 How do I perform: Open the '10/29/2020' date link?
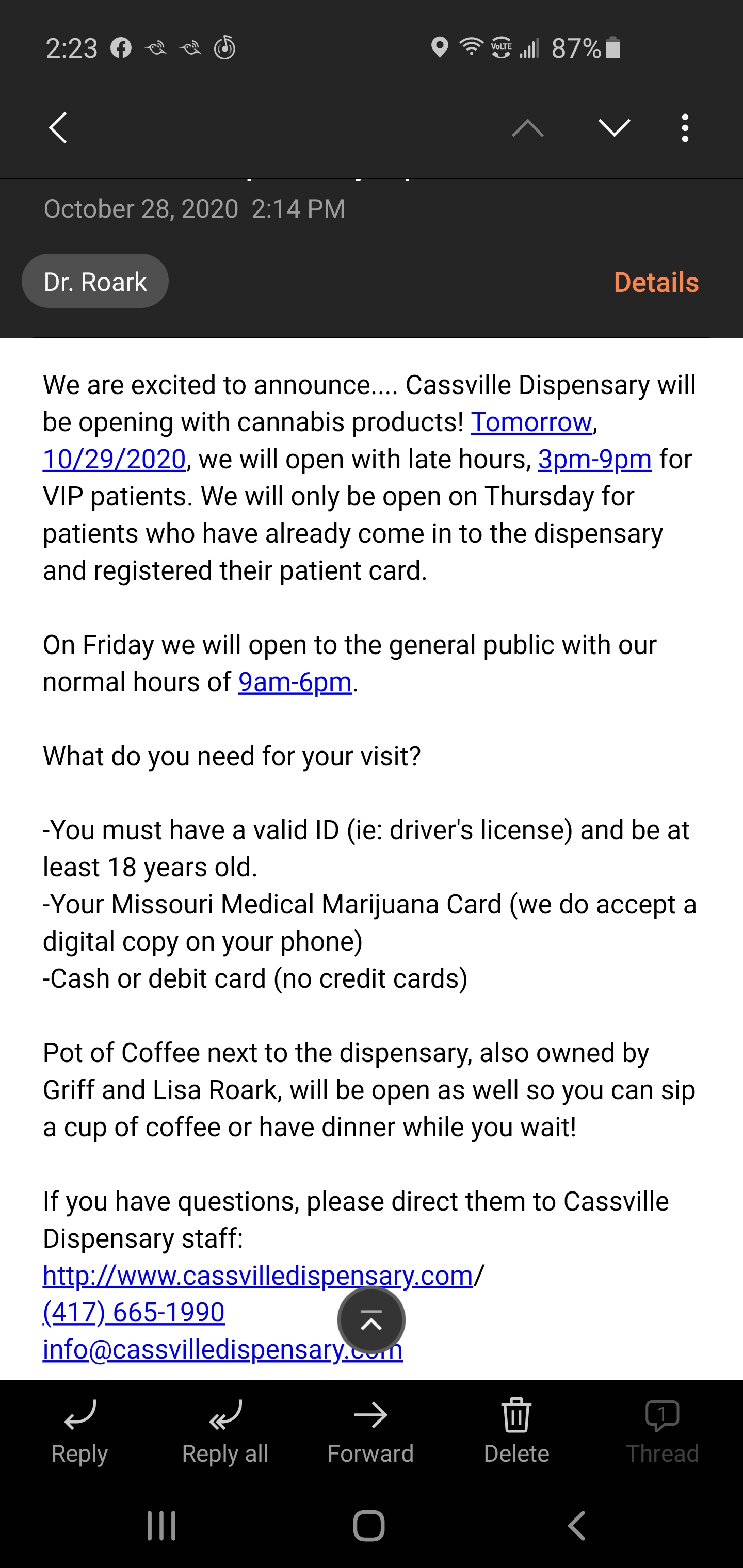(114, 459)
